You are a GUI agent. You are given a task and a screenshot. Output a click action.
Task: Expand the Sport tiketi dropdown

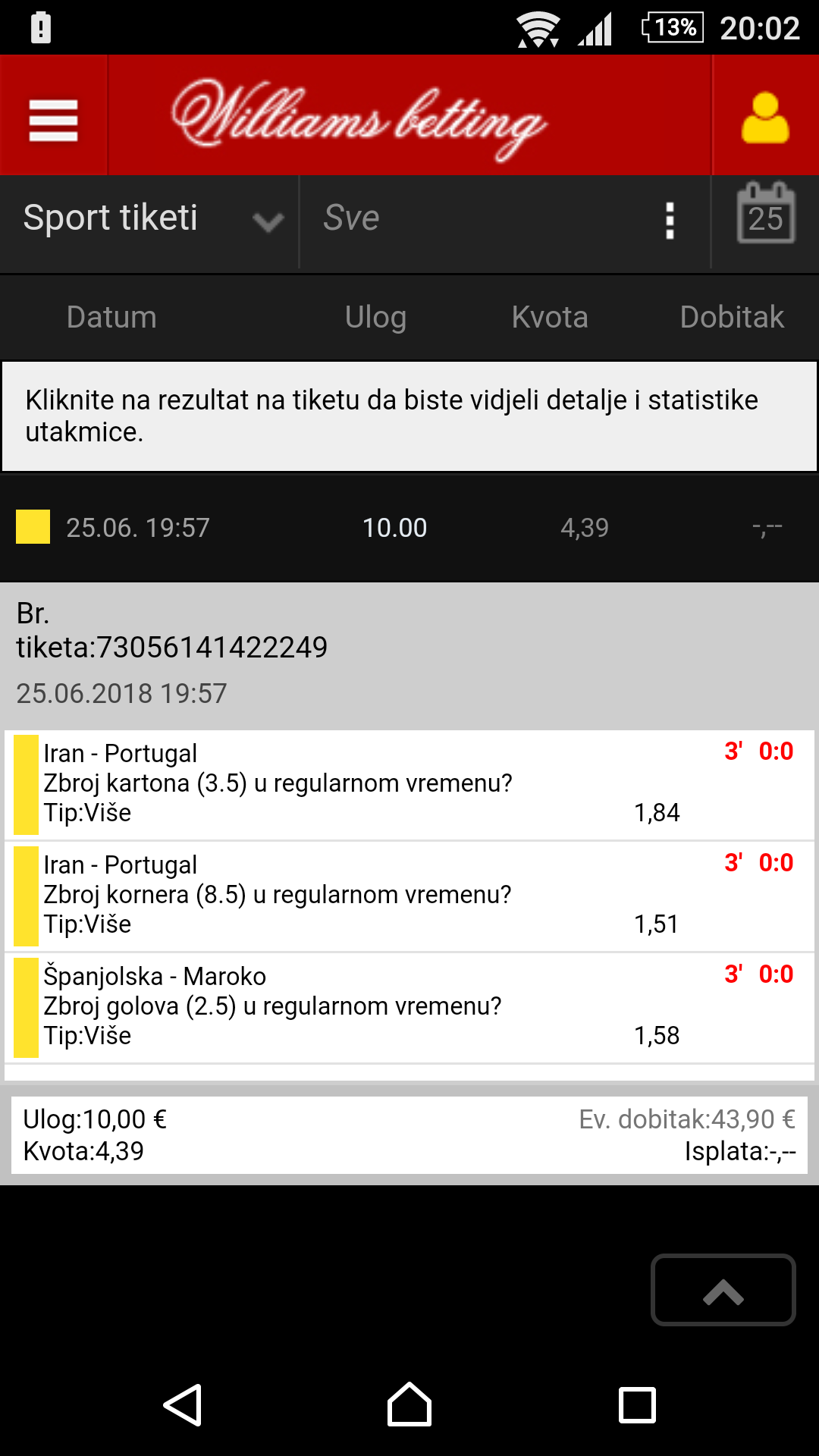(x=150, y=220)
